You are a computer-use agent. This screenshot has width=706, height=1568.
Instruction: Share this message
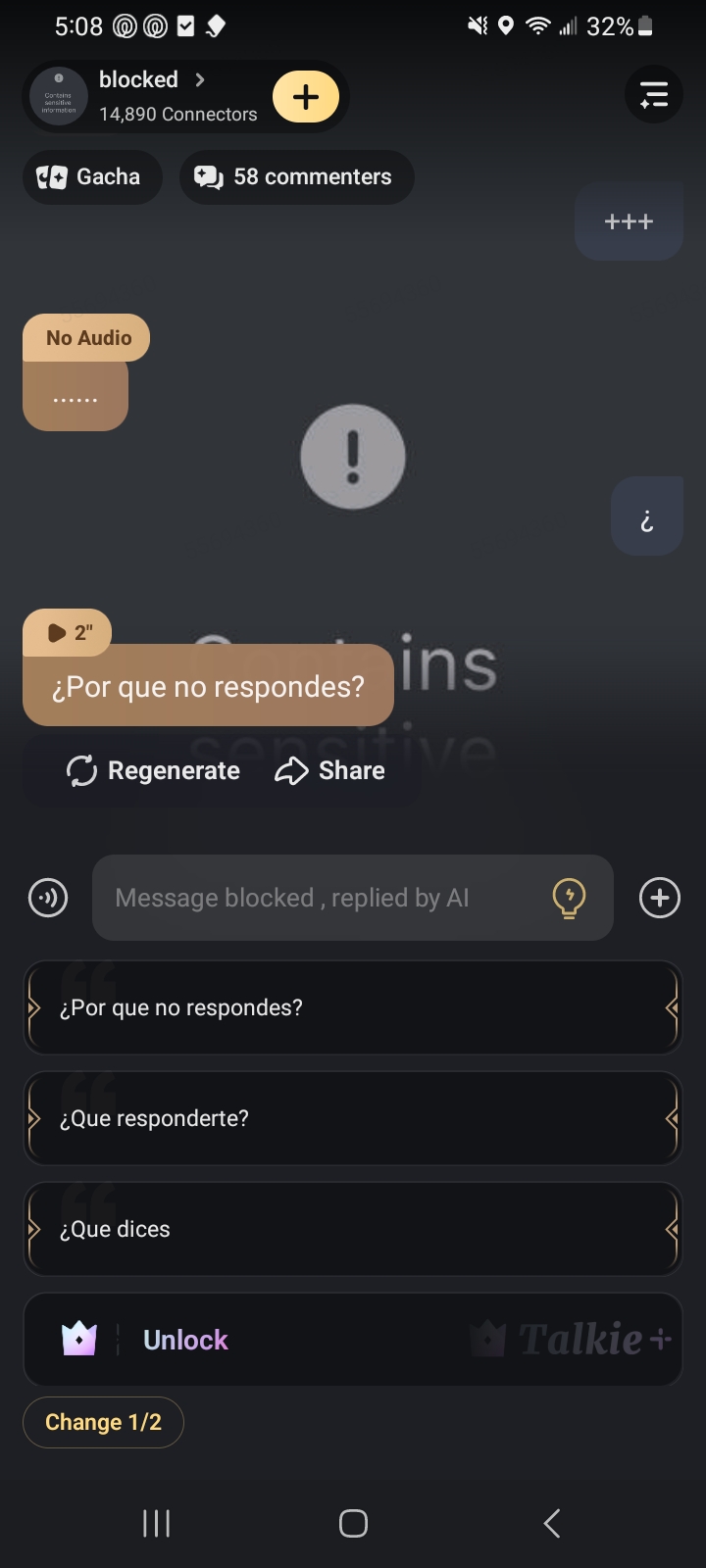330,771
